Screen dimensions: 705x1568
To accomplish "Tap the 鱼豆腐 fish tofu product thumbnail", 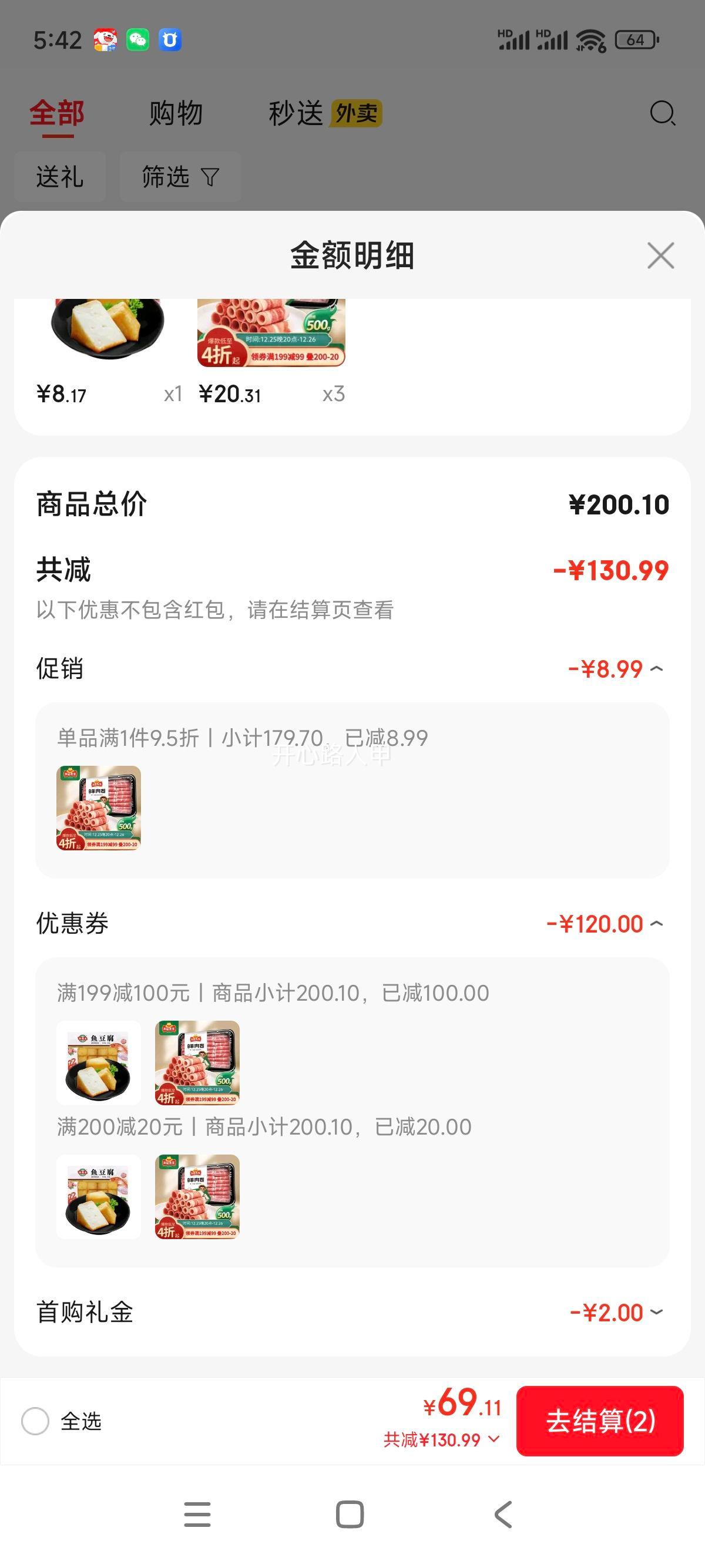I will (98, 1064).
